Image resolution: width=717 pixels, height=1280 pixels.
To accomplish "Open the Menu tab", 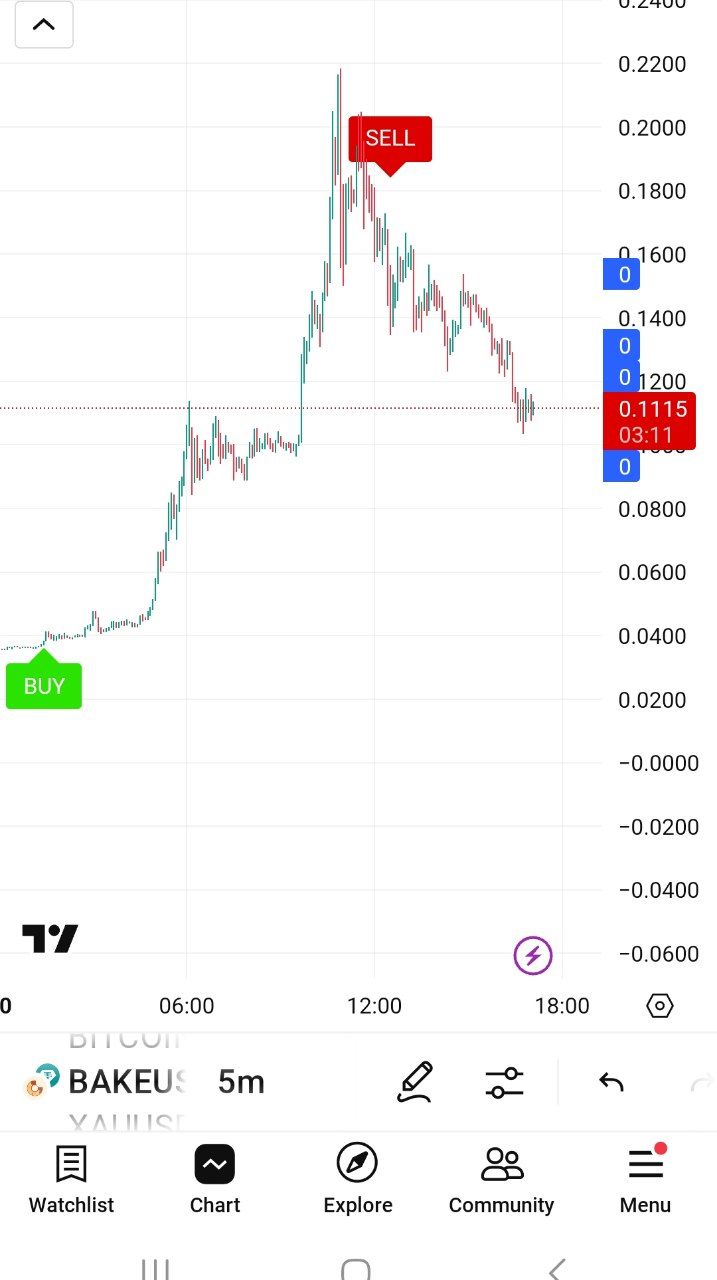I will [x=645, y=1180].
